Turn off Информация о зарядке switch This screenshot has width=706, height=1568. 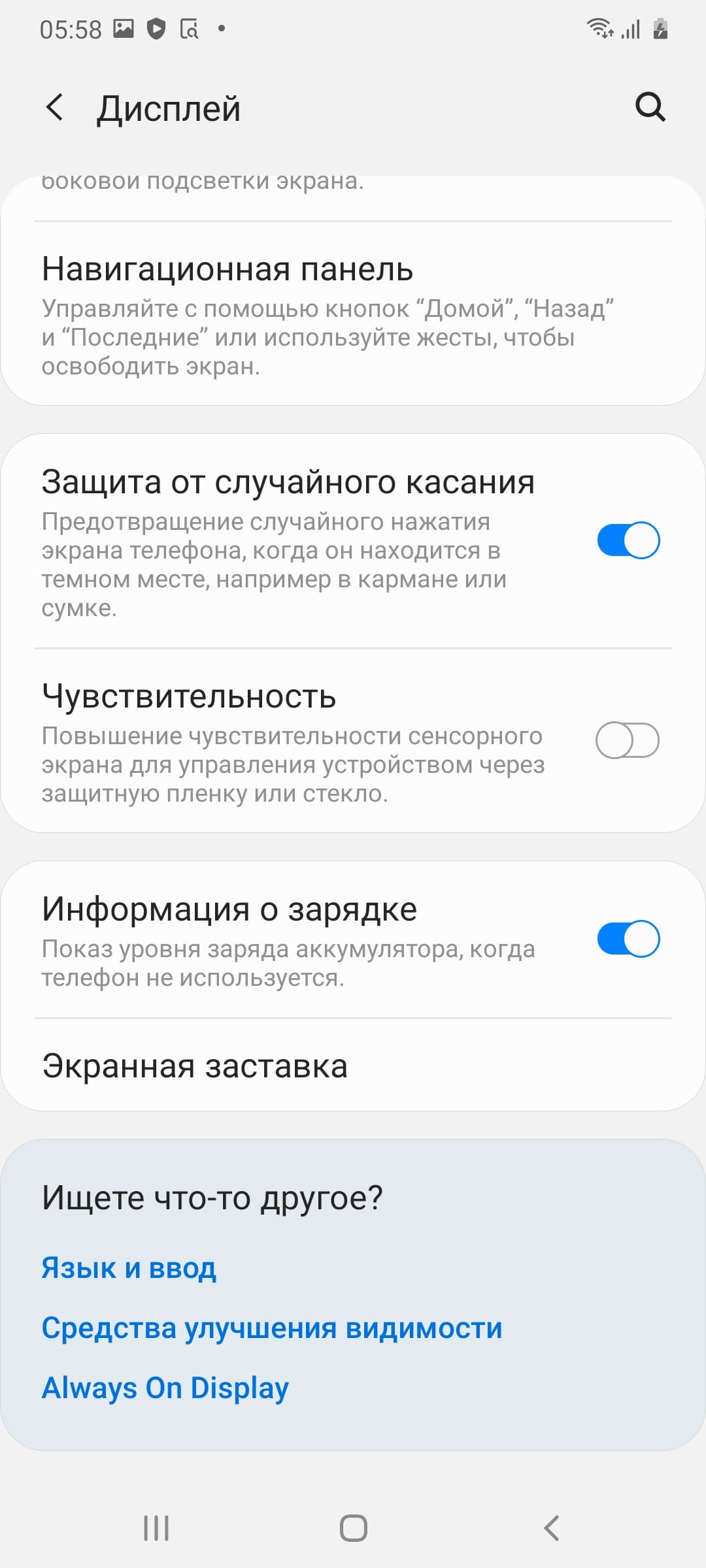tap(628, 939)
